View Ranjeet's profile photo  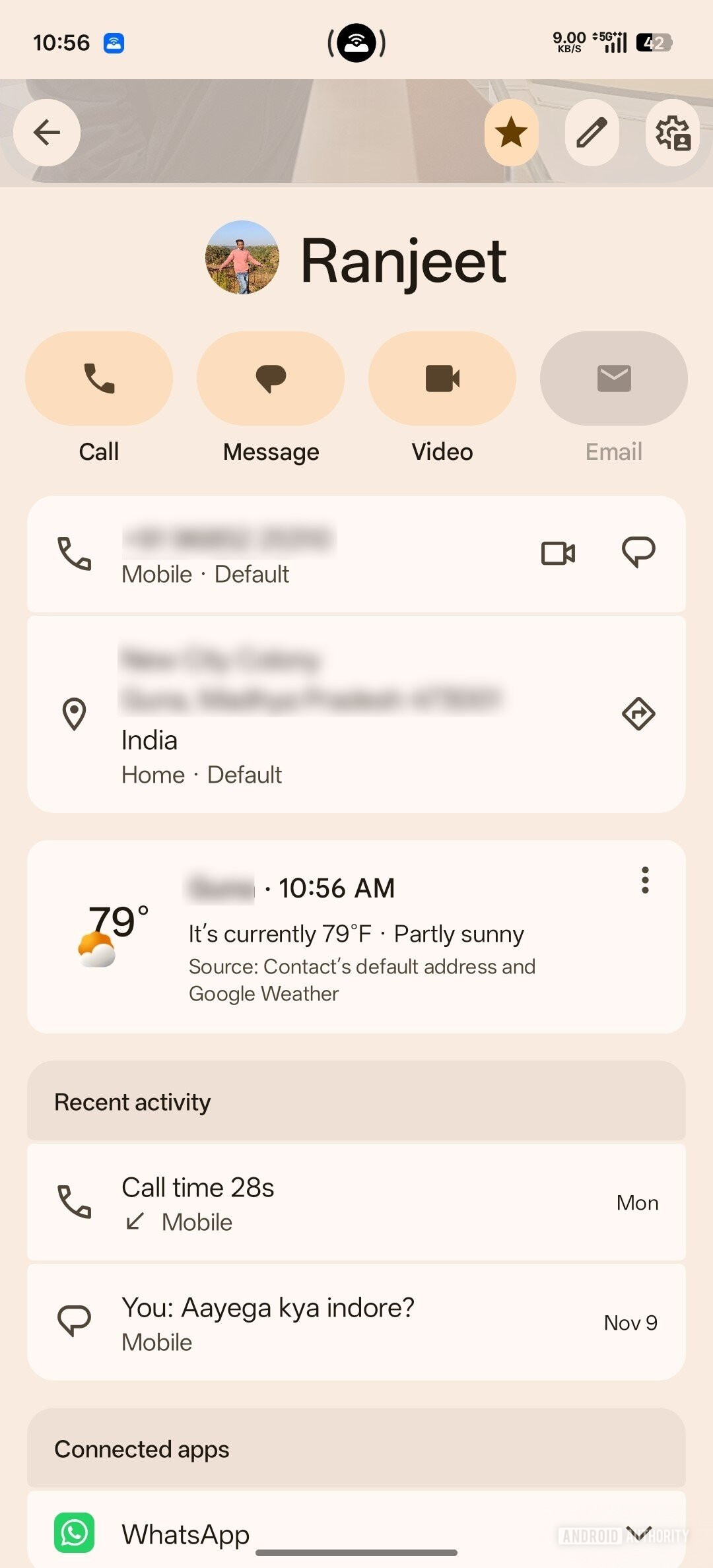[x=242, y=257]
